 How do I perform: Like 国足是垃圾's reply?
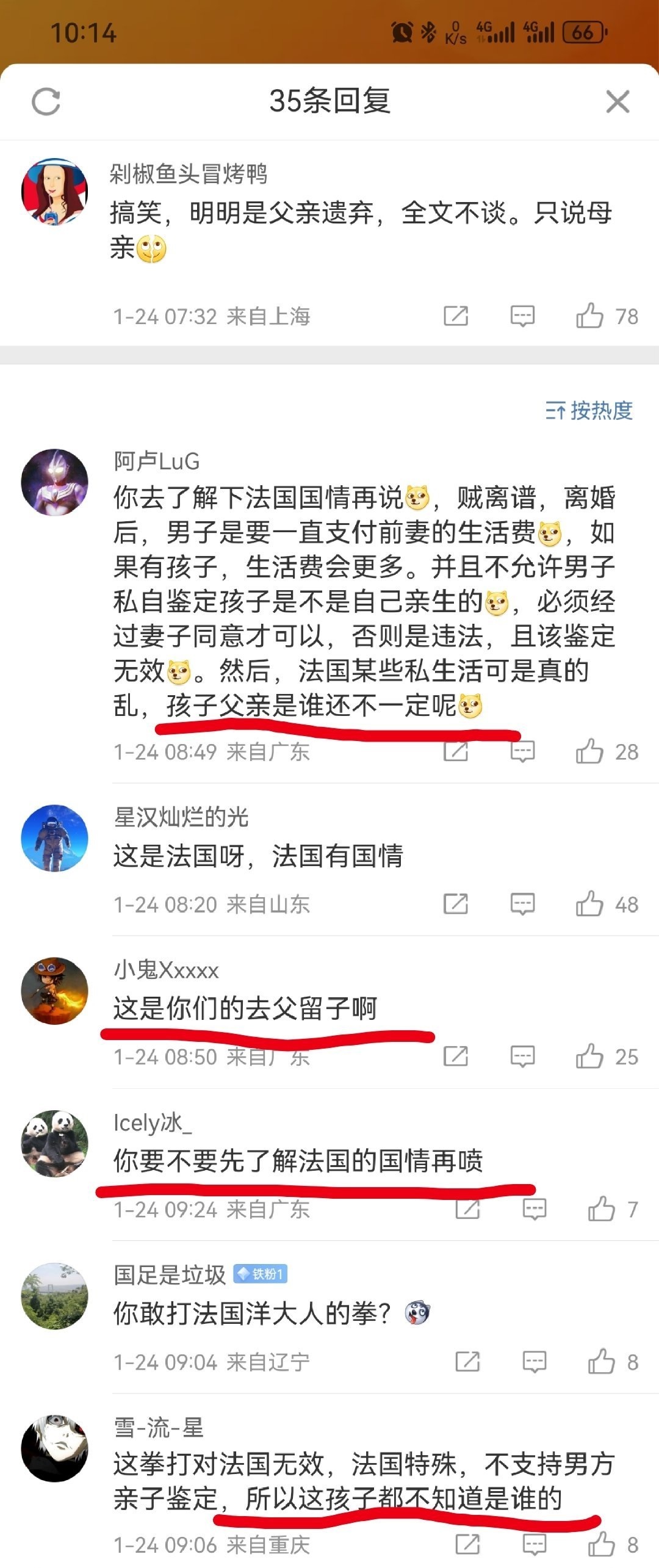click(602, 1362)
